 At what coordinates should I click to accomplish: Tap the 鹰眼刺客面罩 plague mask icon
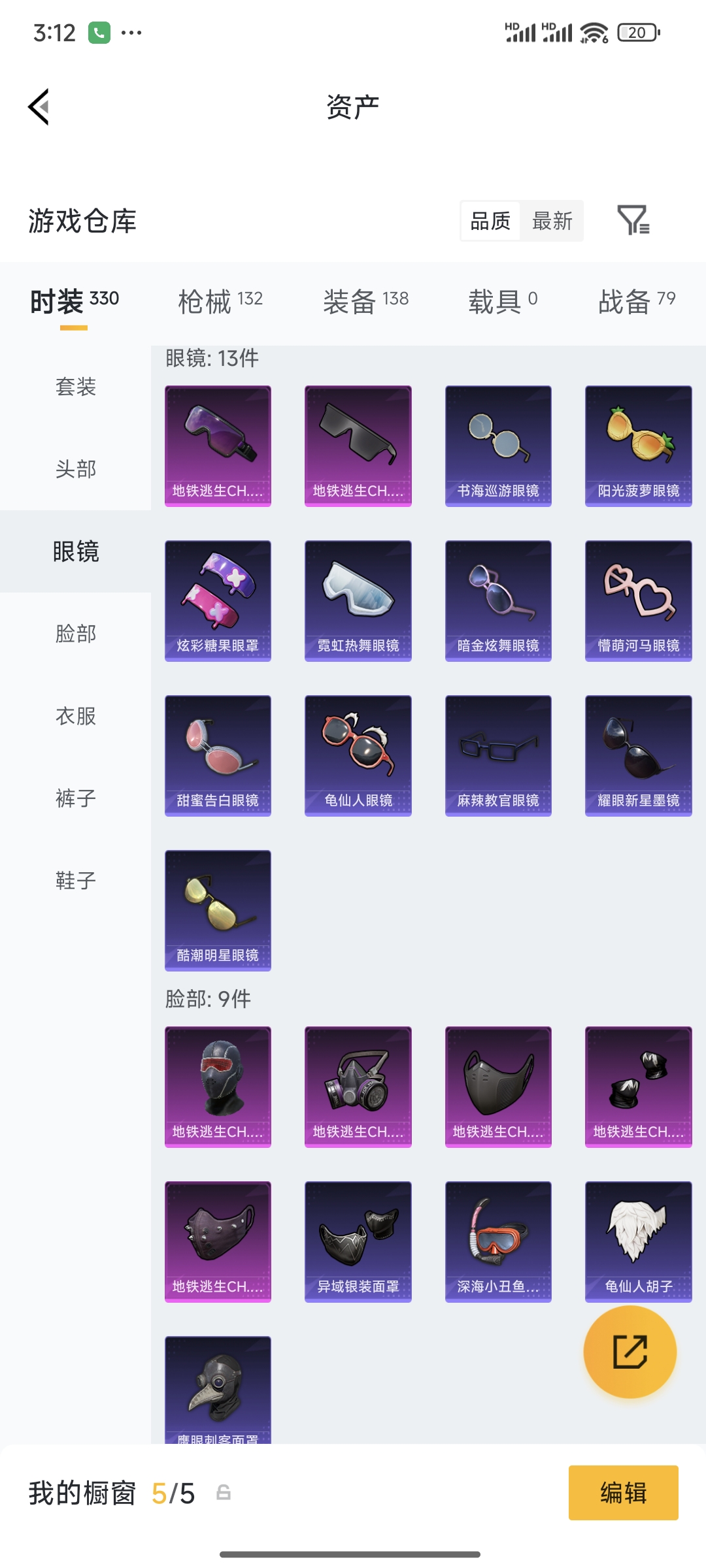[218, 1392]
